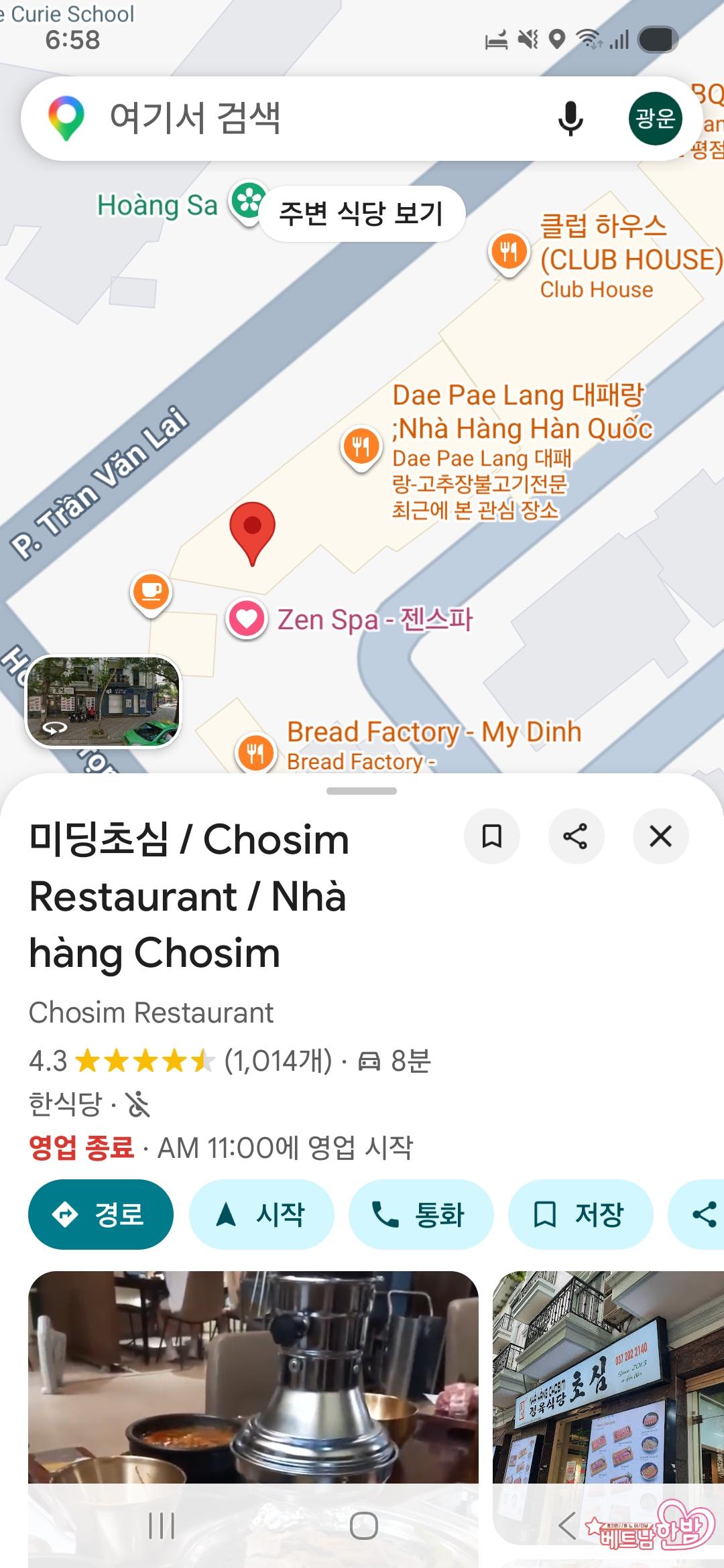724x1568 pixels.
Task: Open the Street View photo thumbnail
Action: (x=103, y=701)
